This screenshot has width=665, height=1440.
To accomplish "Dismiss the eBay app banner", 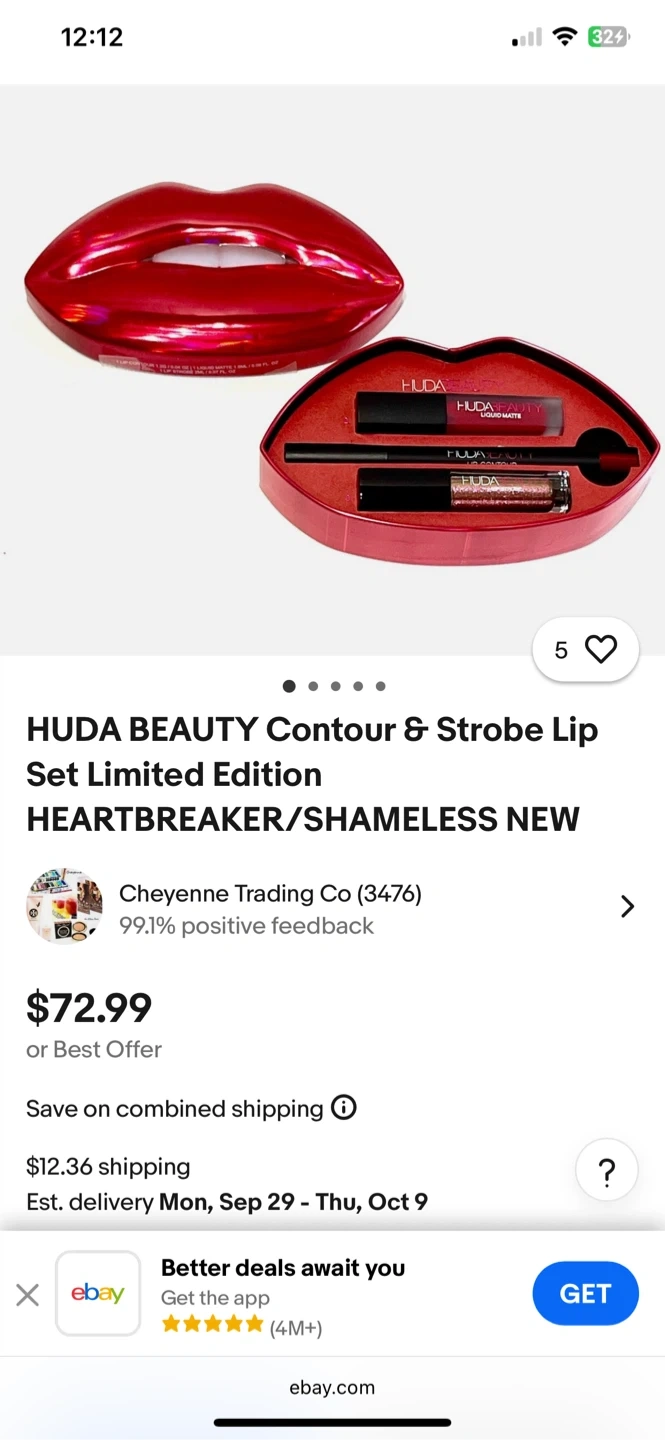I will pyautogui.click(x=28, y=1295).
